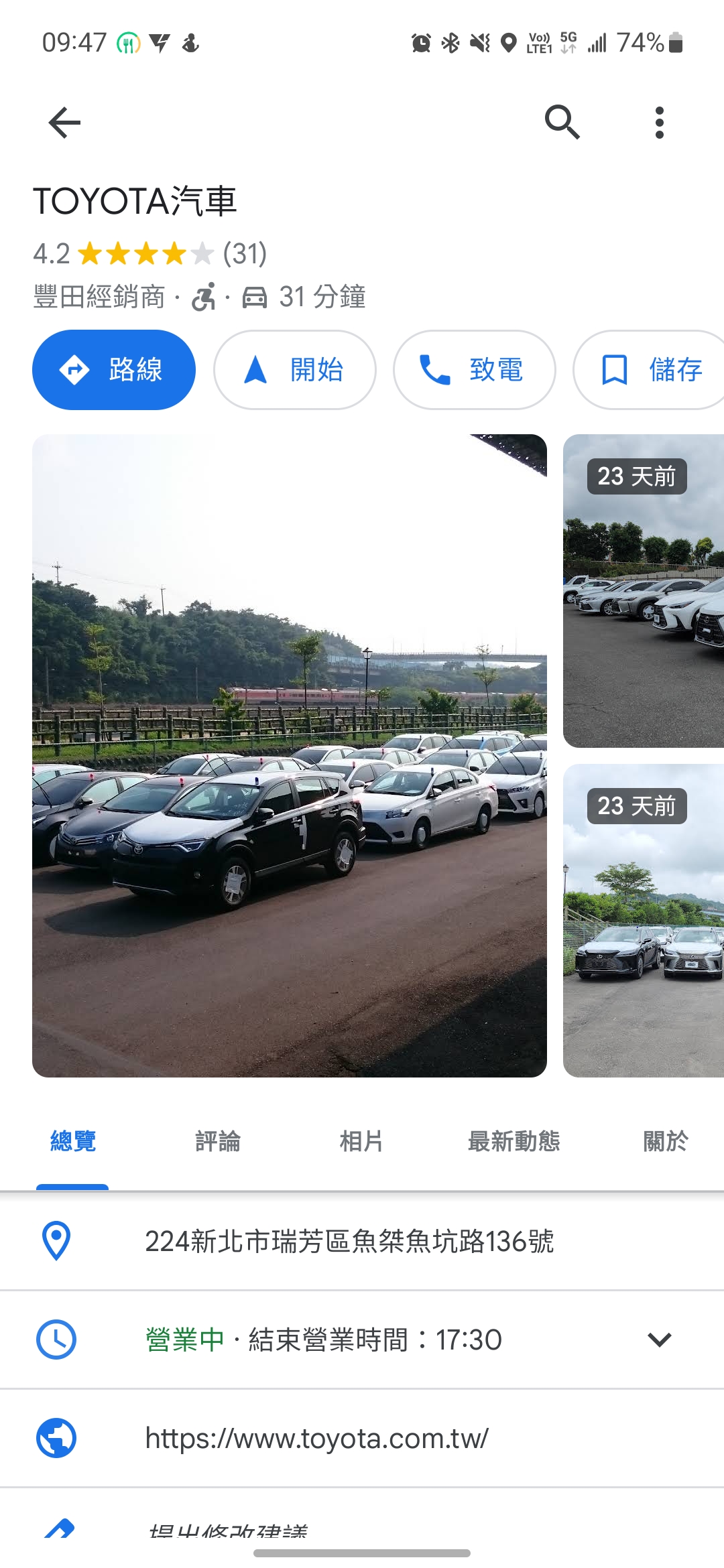Select the 總覽 overview tab
The width and height of the screenshot is (724, 1568).
pos(72,1140)
